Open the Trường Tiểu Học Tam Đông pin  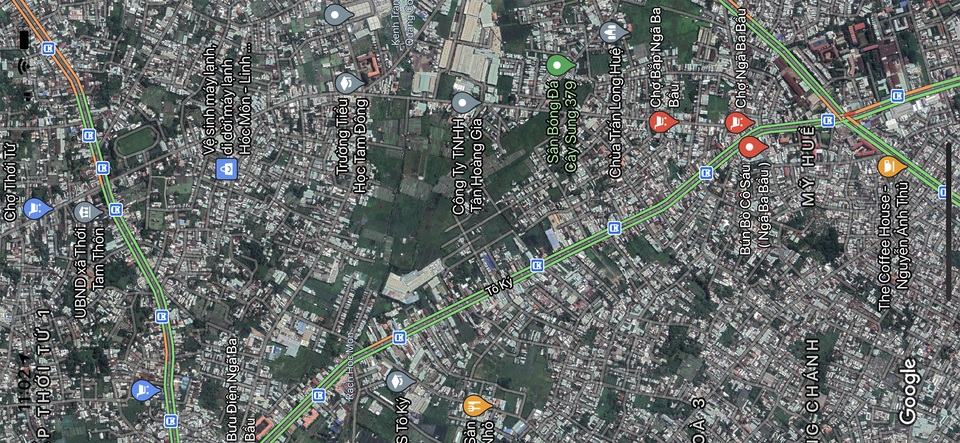point(348,83)
